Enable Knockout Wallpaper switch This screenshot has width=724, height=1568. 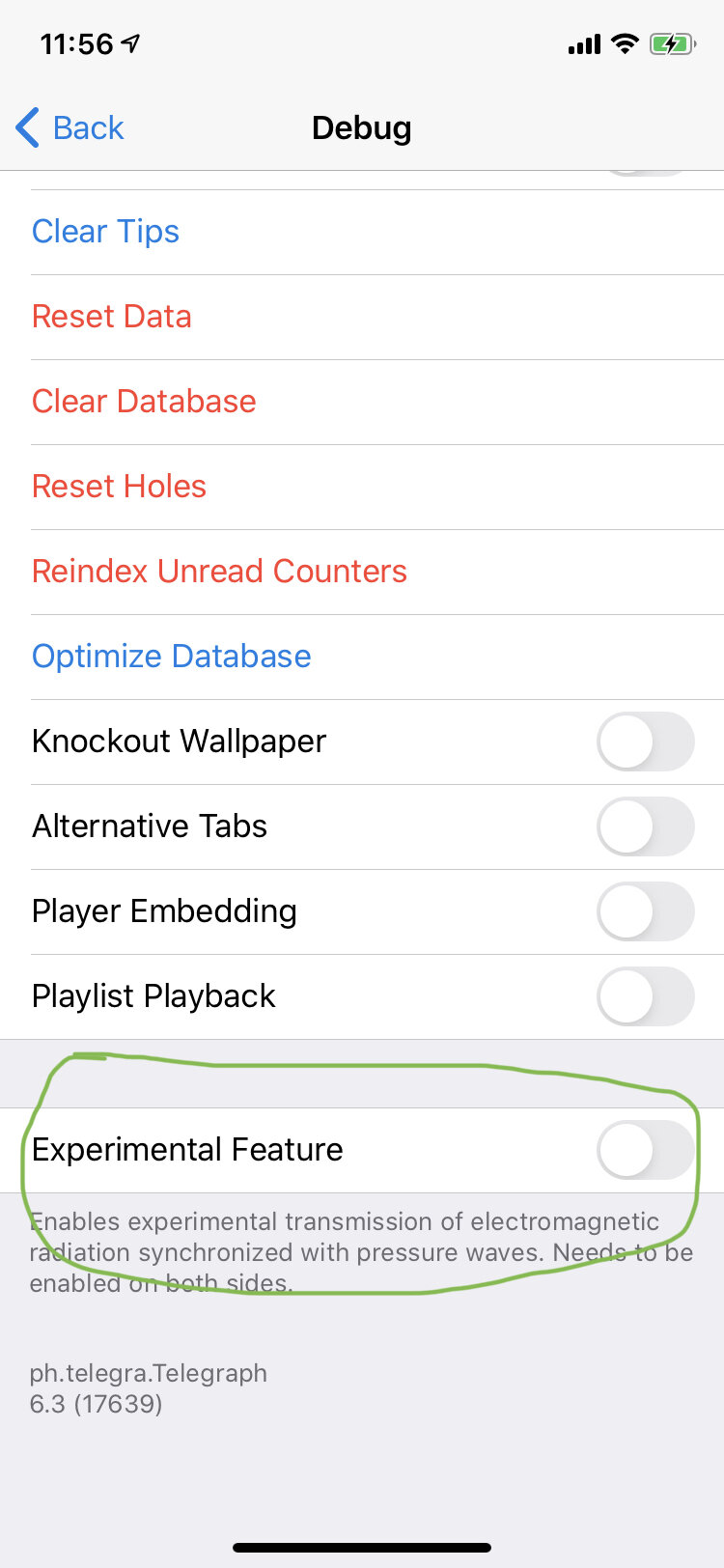646,742
